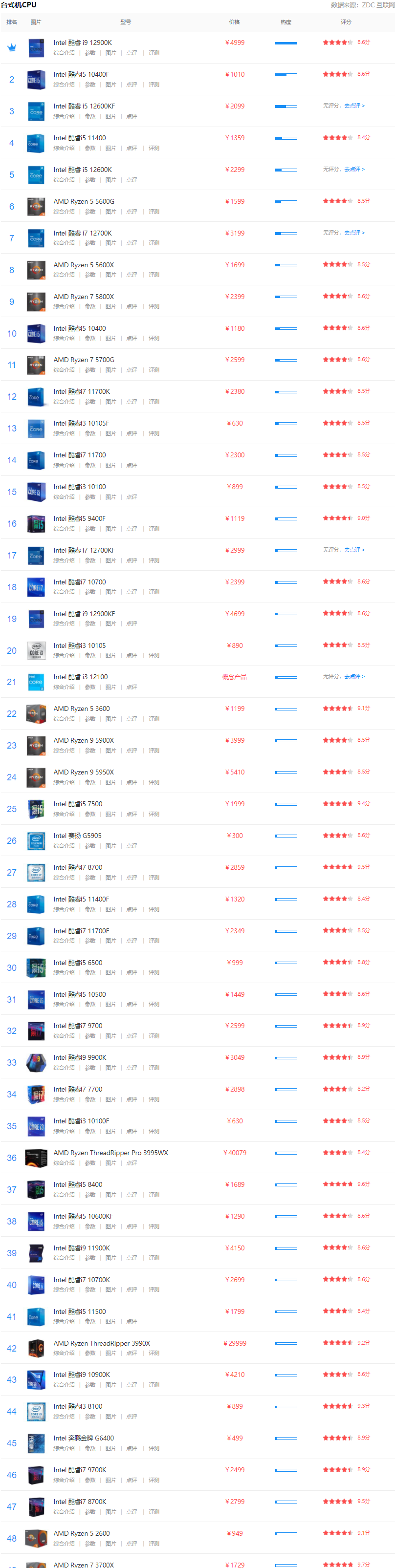Tap 去点评 link for Intel 酷睿 i3 12100
Screen dimensions: 395x1568
pyautogui.click(x=354, y=676)
